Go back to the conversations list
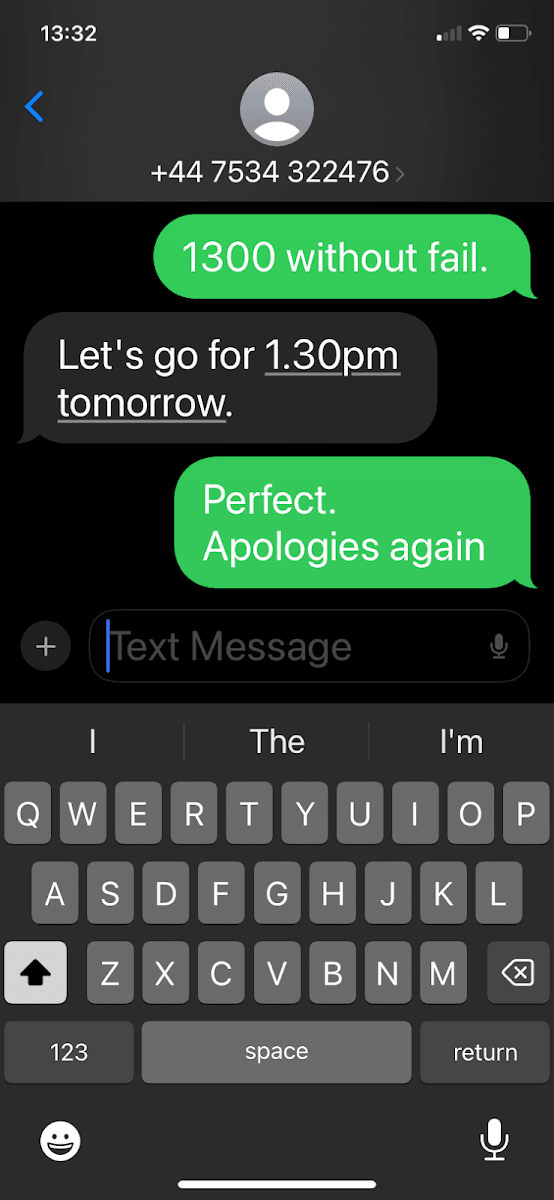Screen dimensions: 554x1200 click(x=35, y=106)
